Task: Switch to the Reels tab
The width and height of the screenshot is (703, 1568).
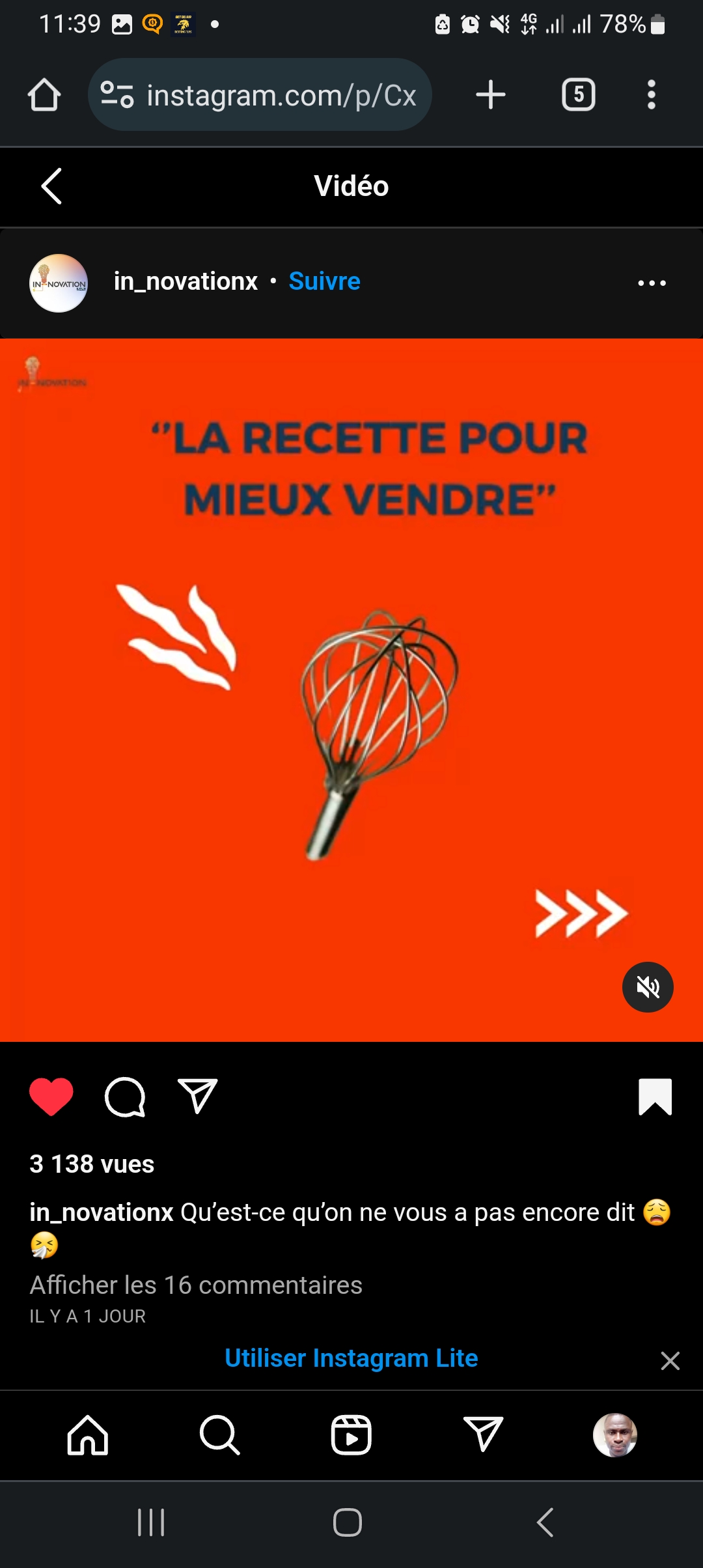Action: click(x=351, y=1435)
